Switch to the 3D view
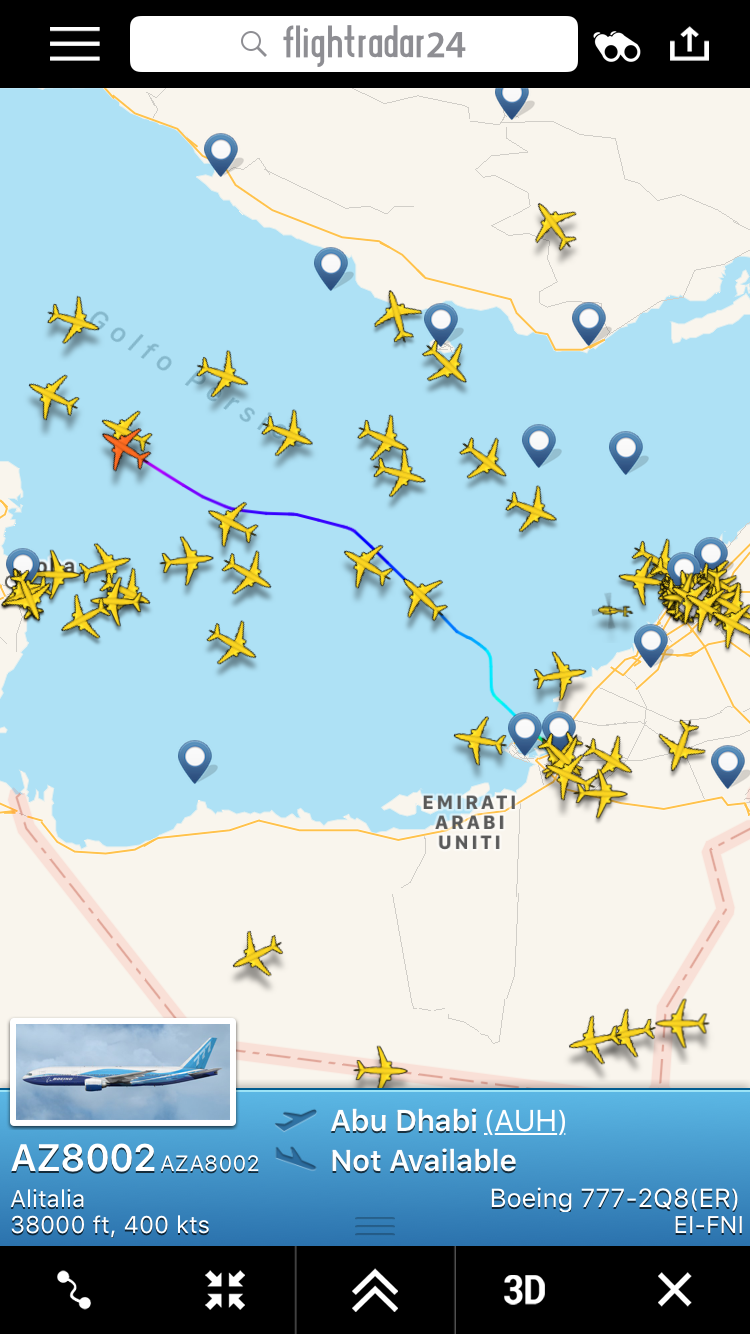The width and height of the screenshot is (750, 1334). pos(524,1290)
